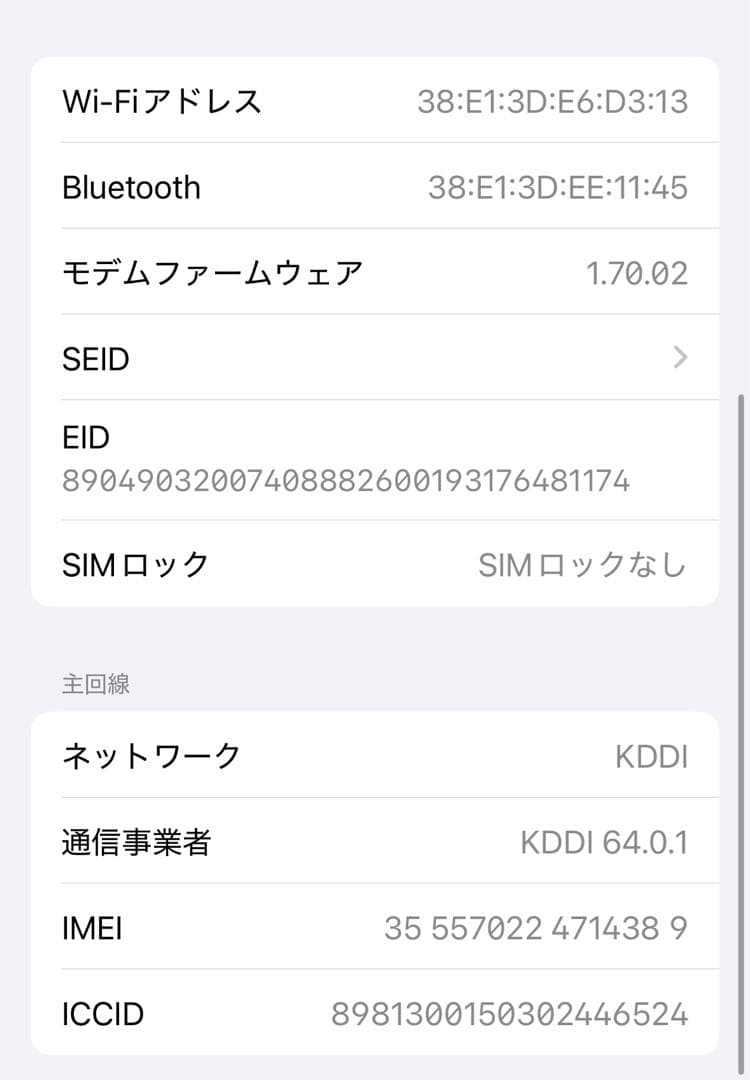The image size is (750, 1080).
Task: Tap the ネットワーク row
Action: click(375, 757)
